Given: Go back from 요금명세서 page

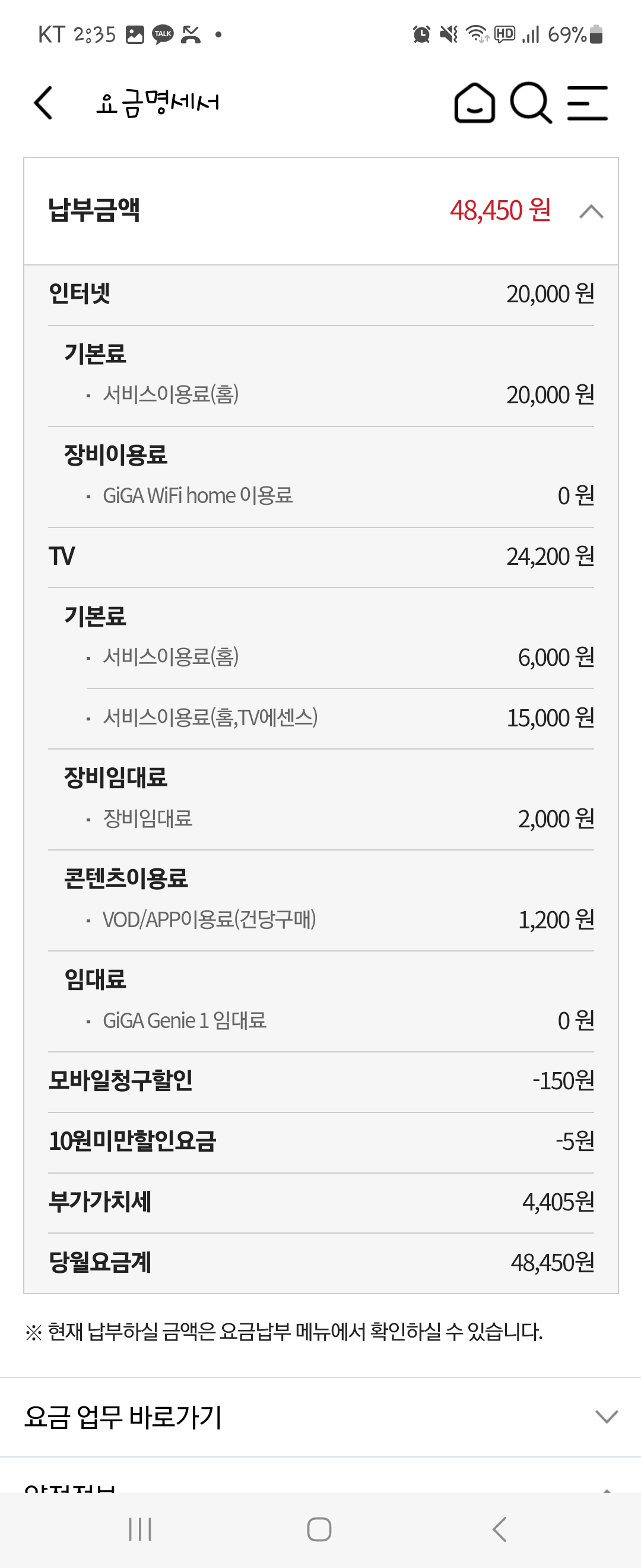Looking at the screenshot, I should point(44,103).
